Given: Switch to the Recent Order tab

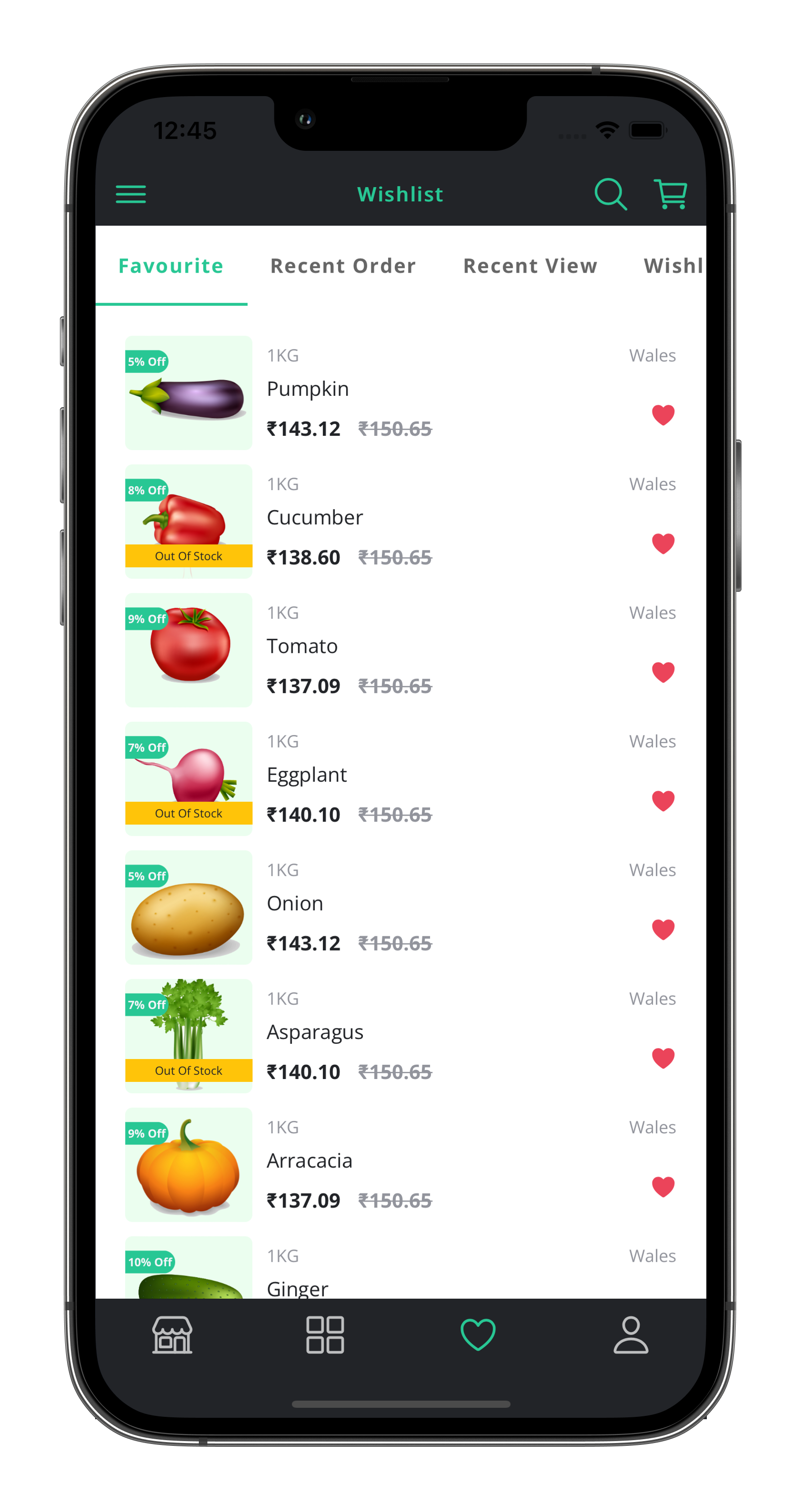Looking at the screenshot, I should pos(342,266).
